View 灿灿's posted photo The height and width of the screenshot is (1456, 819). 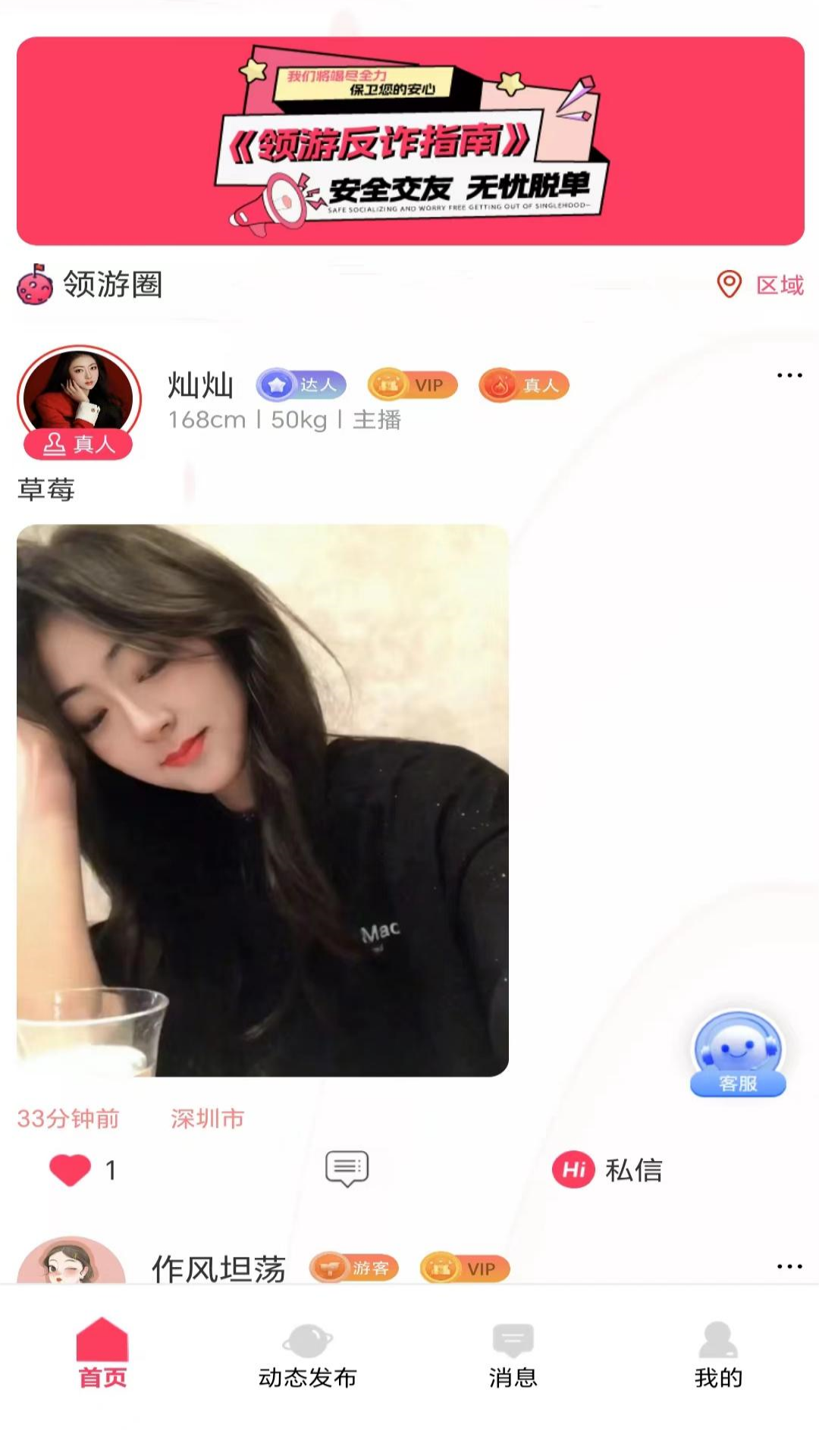pyautogui.click(x=262, y=800)
